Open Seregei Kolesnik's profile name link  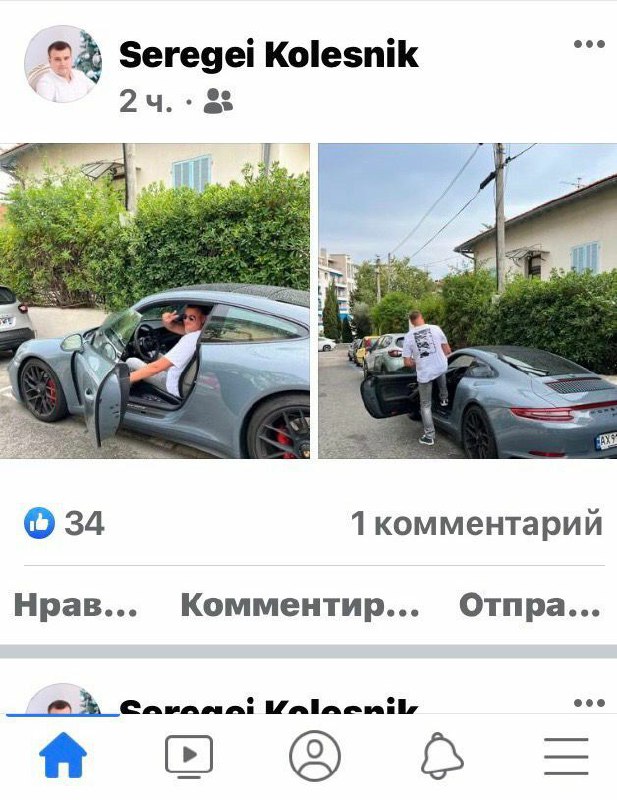pos(268,55)
